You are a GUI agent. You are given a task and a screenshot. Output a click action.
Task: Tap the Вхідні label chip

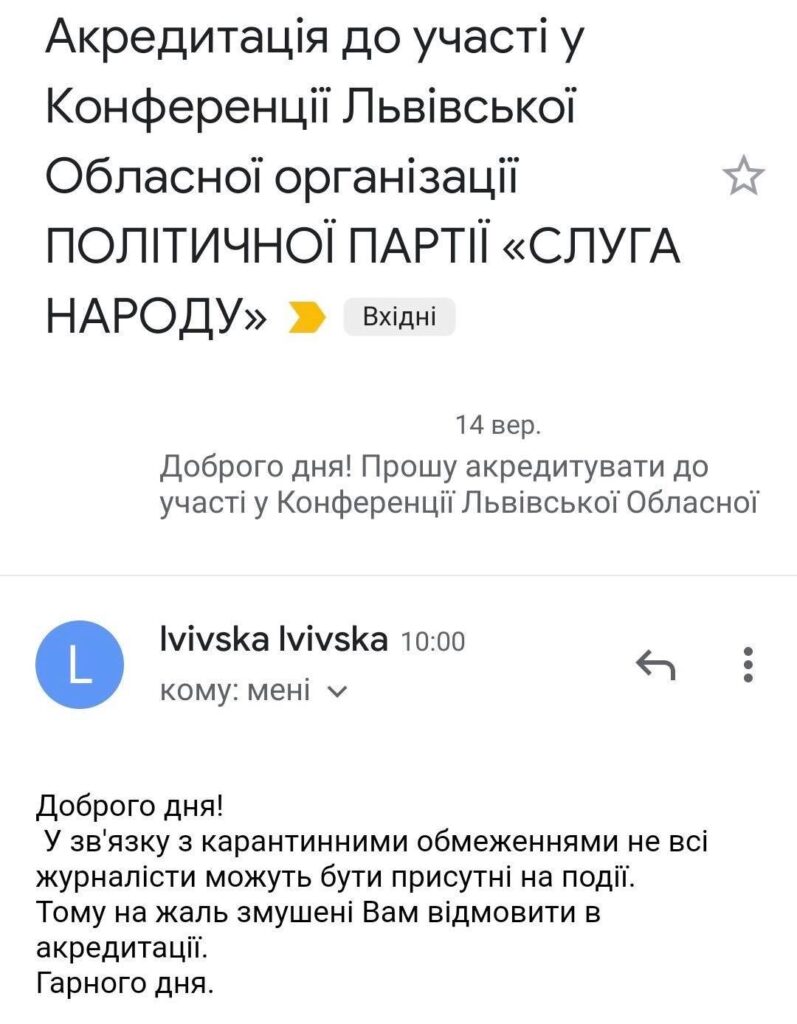pos(398,317)
